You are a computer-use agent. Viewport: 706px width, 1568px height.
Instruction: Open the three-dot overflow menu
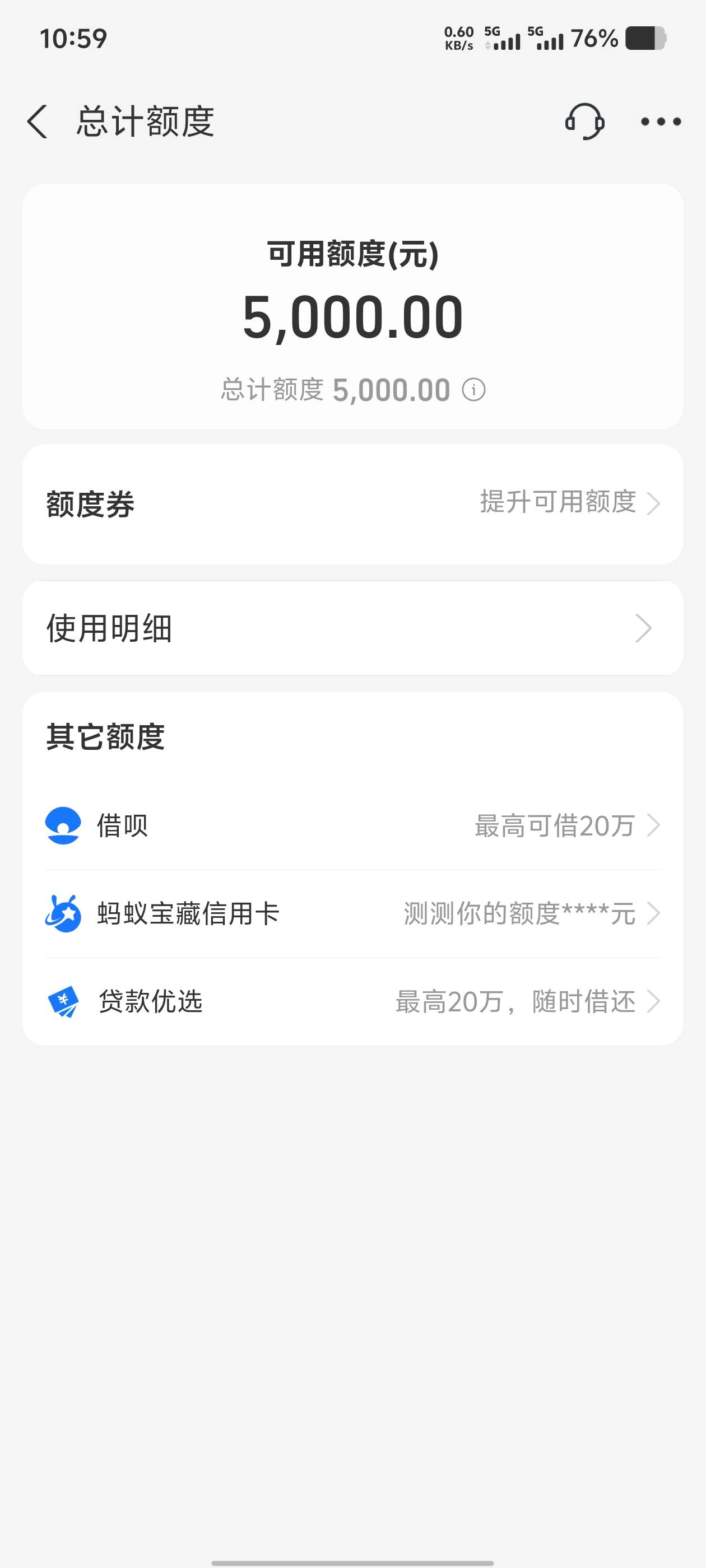click(x=661, y=122)
